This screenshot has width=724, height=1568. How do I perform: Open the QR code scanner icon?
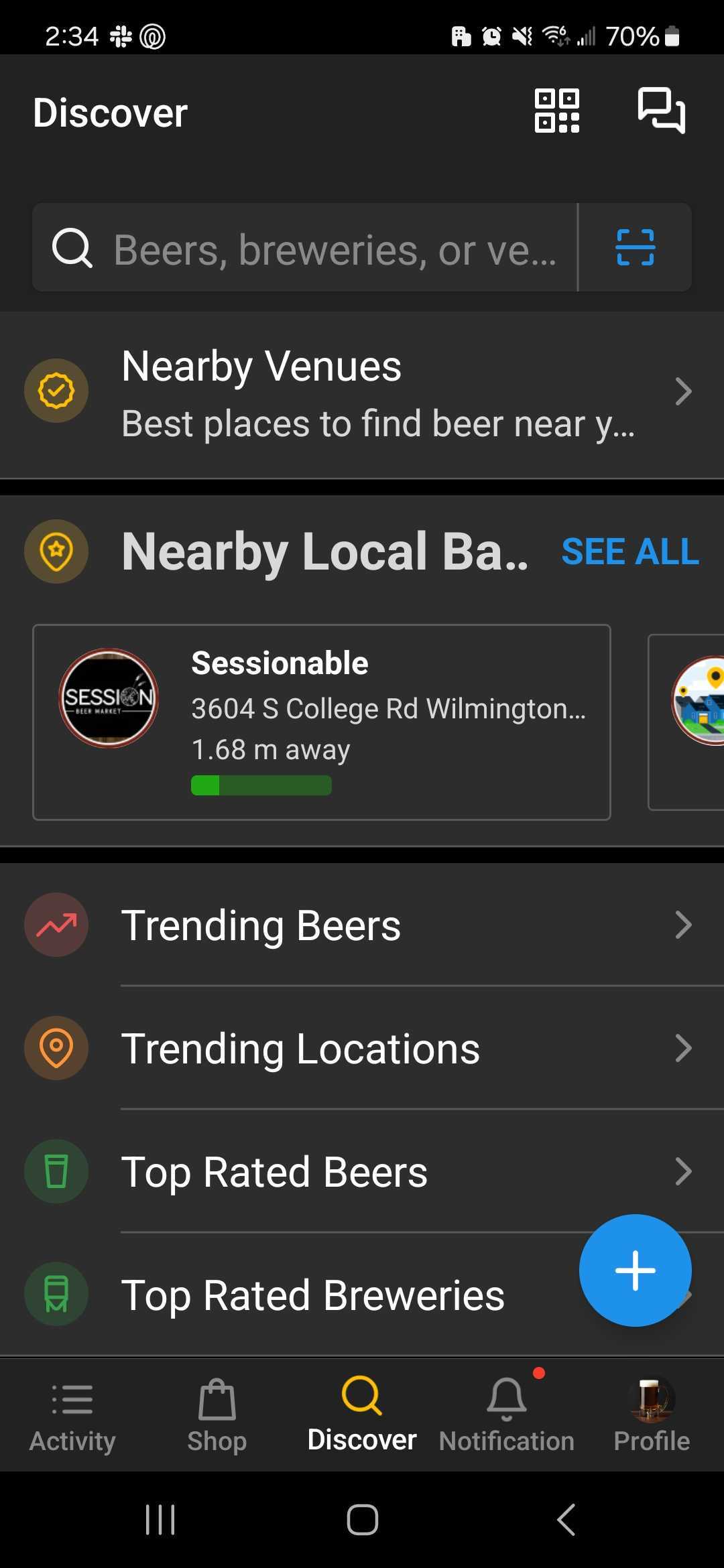coord(556,111)
